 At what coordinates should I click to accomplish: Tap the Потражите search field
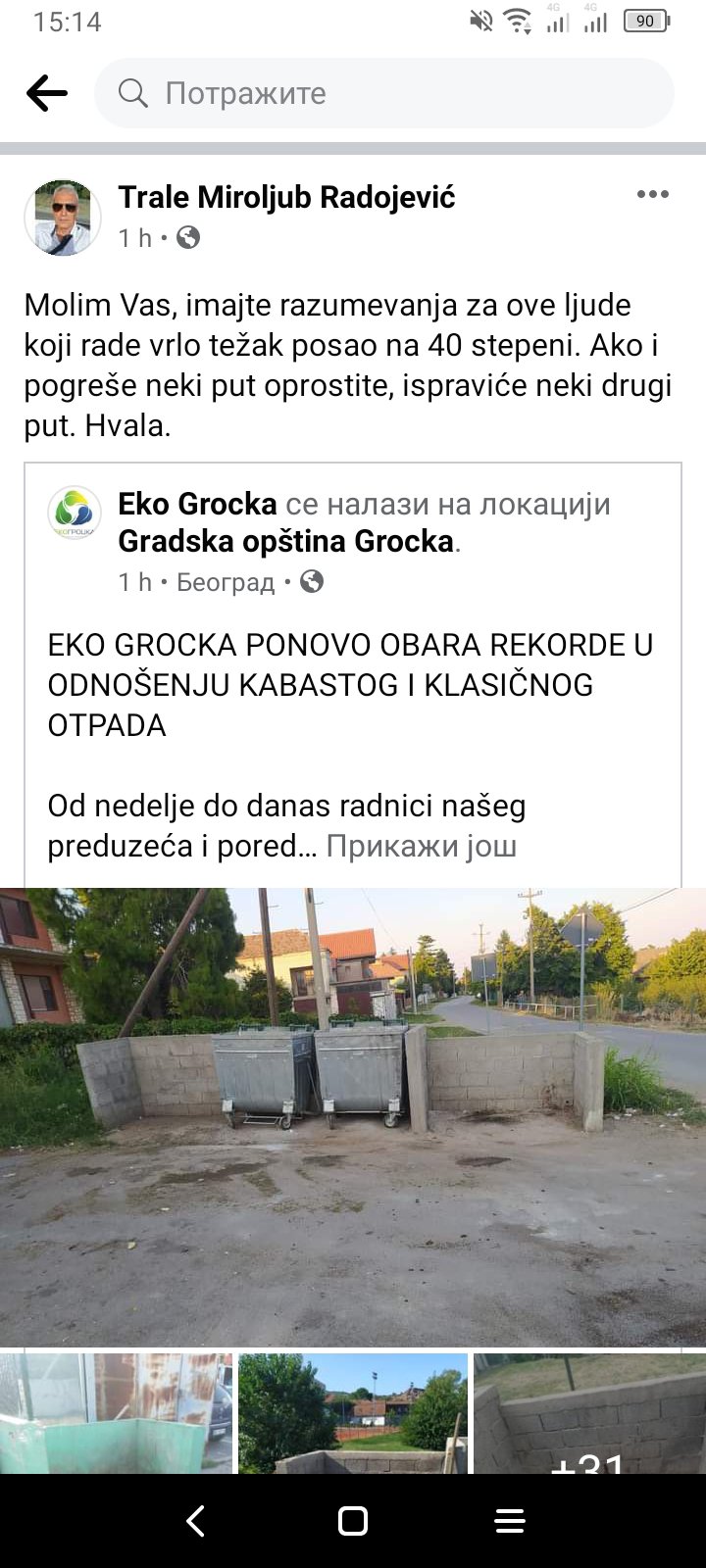coord(382,93)
